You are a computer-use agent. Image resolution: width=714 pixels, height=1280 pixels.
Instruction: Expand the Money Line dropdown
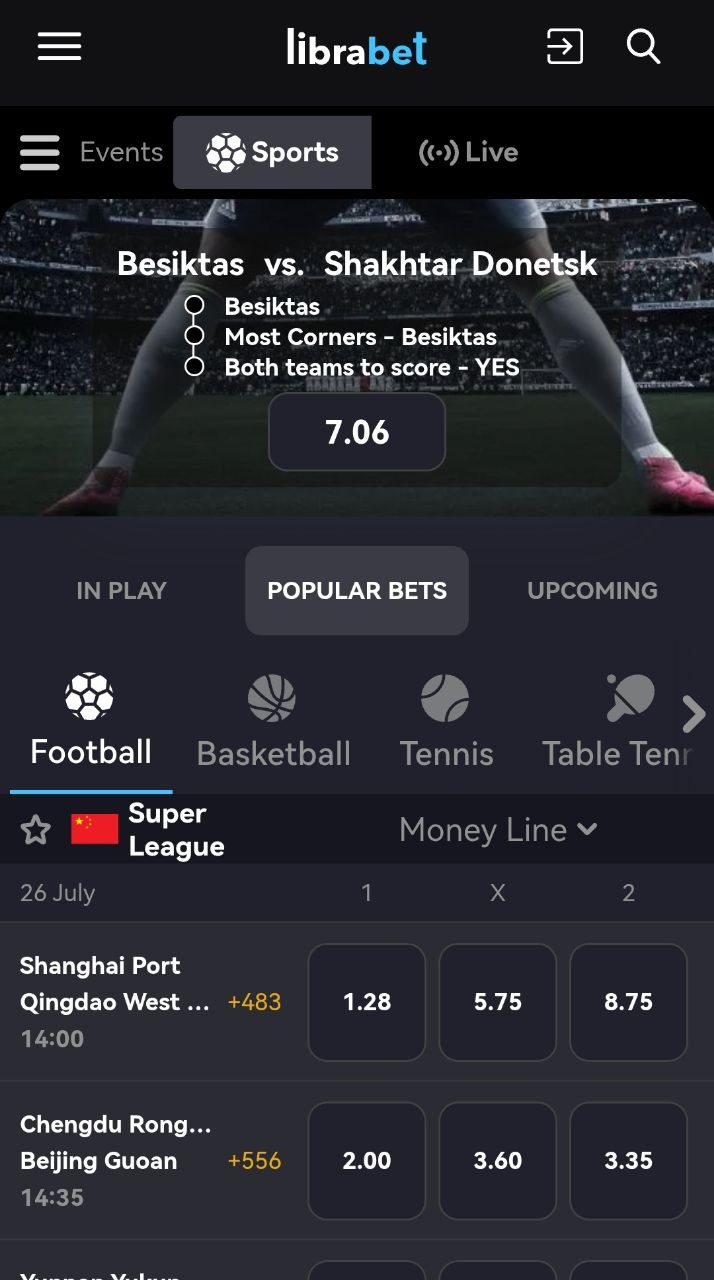tap(498, 829)
